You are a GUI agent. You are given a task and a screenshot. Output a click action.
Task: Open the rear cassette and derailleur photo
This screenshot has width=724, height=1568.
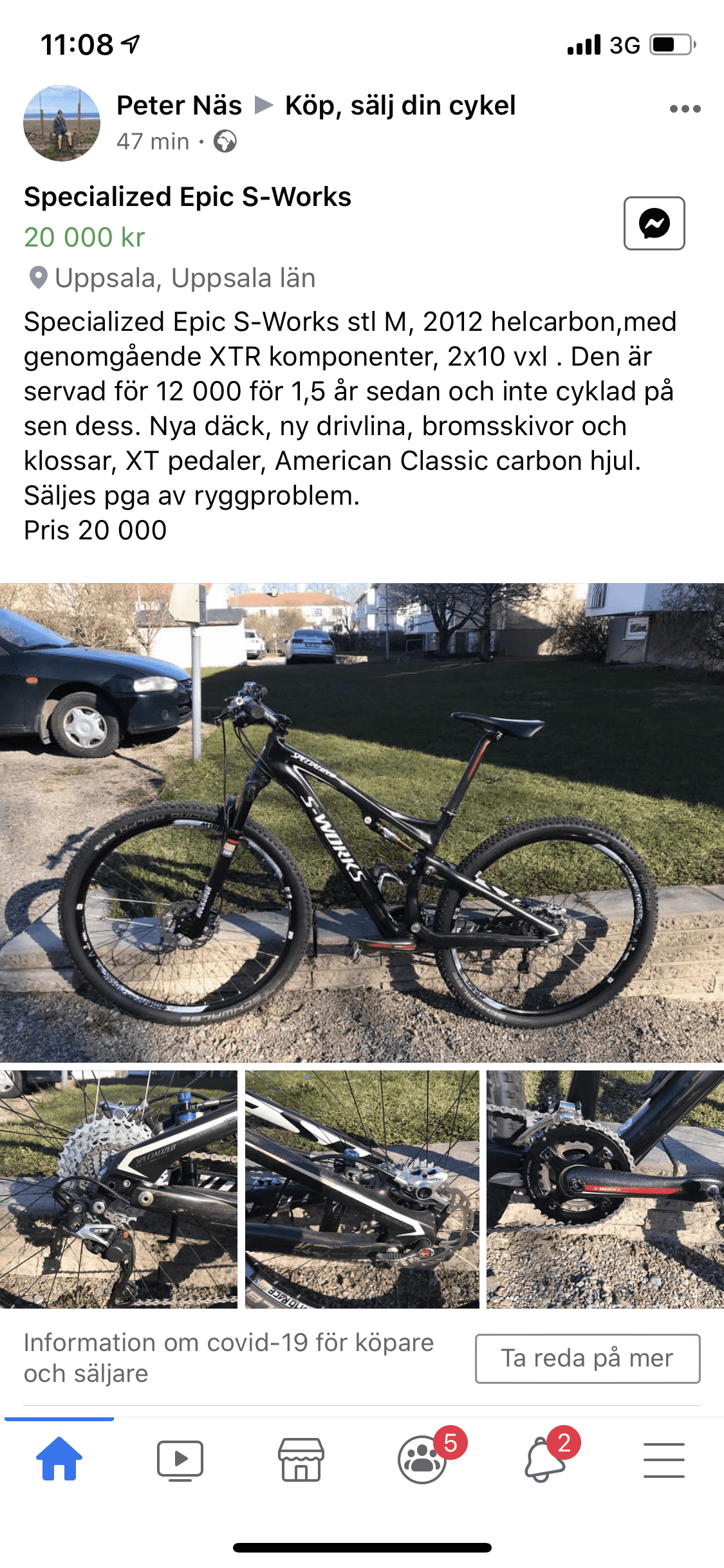click(x=118, y=1189)
